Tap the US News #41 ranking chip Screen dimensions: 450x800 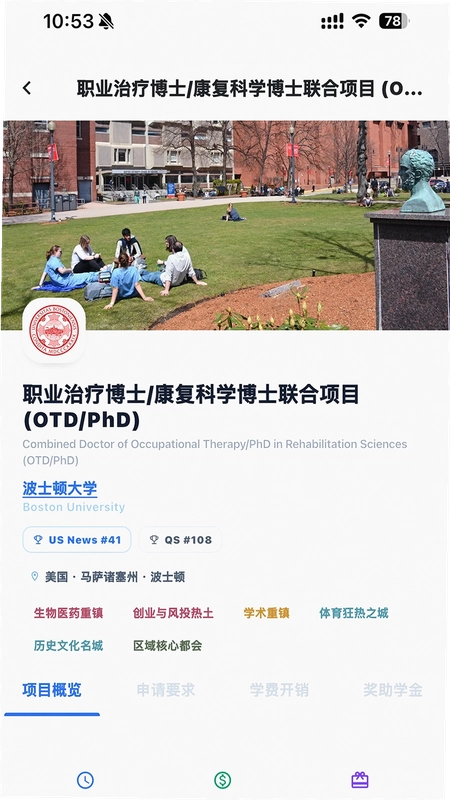[x=77, y=540]
